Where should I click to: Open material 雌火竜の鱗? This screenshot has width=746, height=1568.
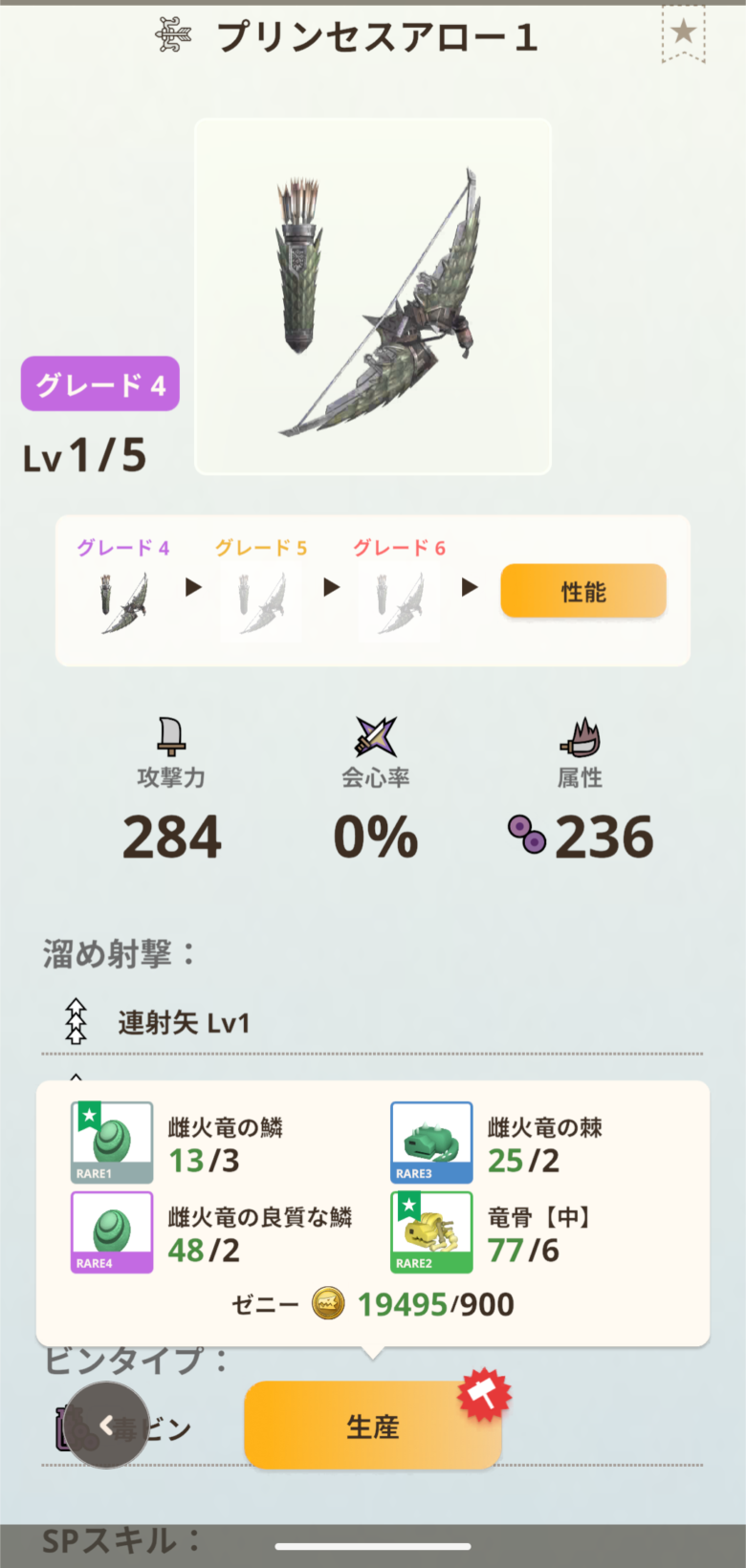pyautogui.click(x=112, y=1143)
